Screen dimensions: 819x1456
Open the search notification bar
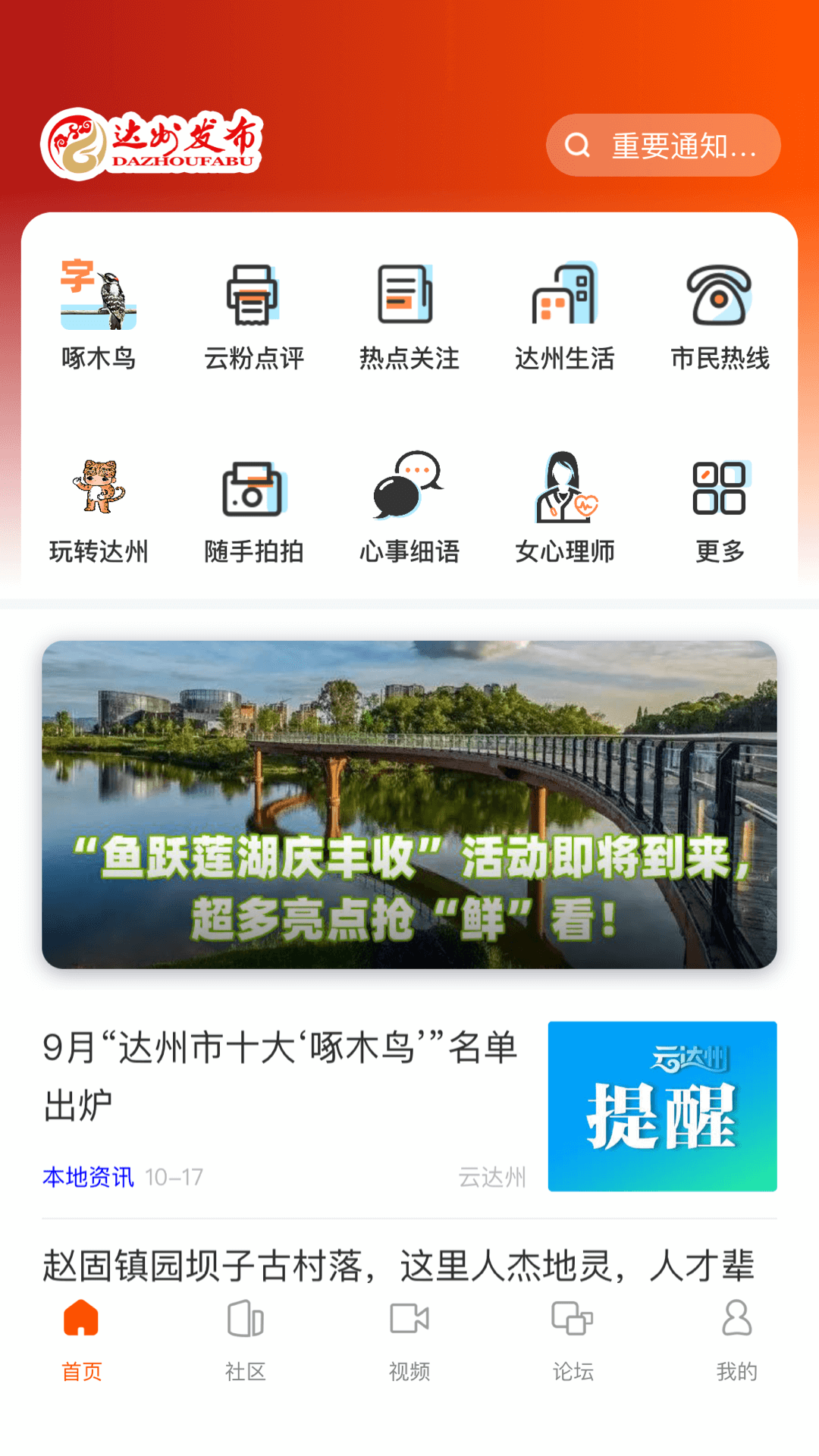(x=662, y=145)
